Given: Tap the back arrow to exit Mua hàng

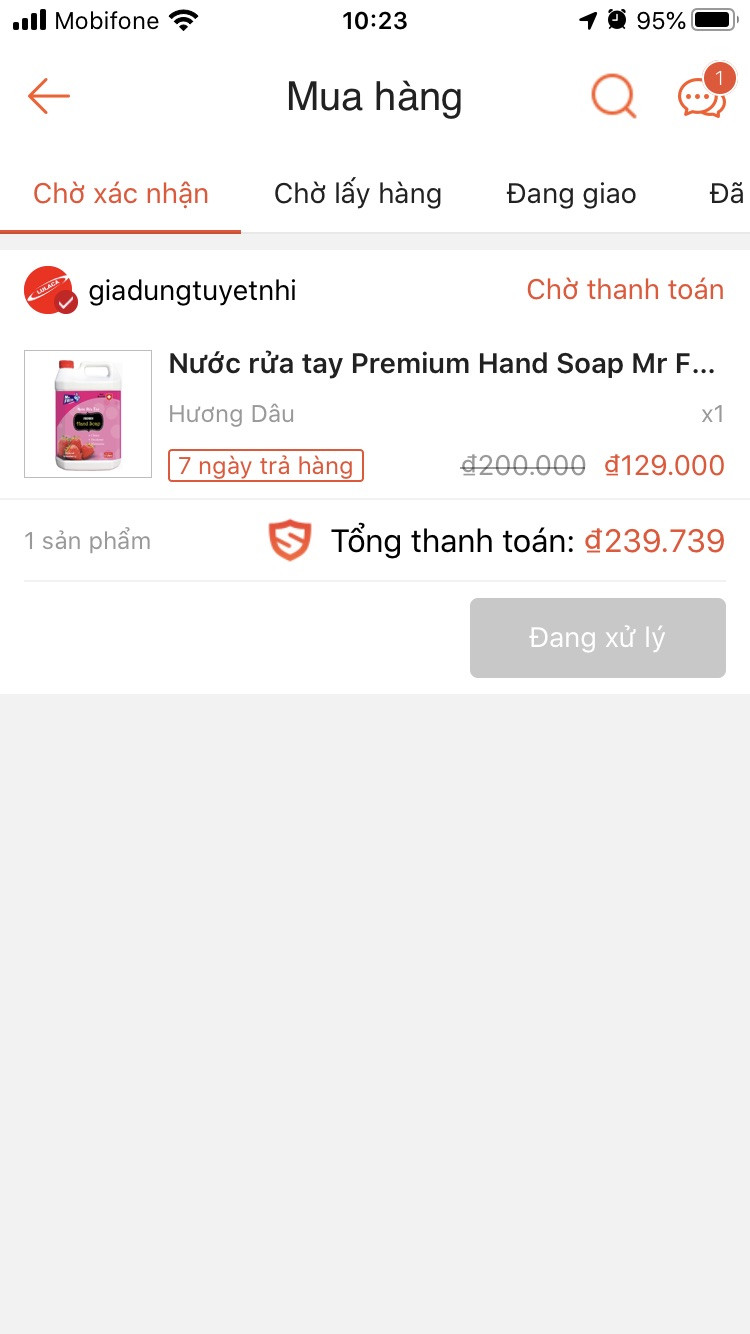Looking at the screenshot, I should (47, 96).
